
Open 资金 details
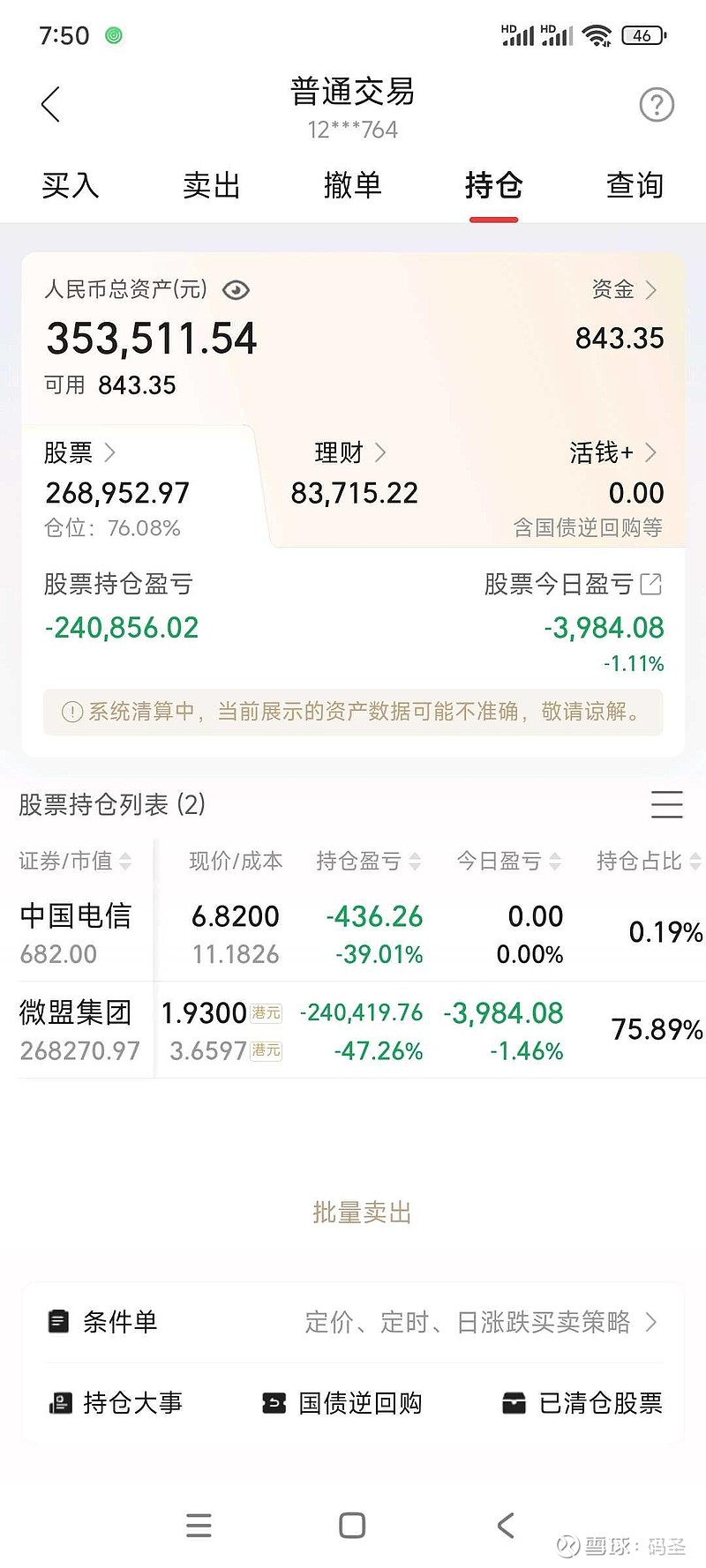624,289
